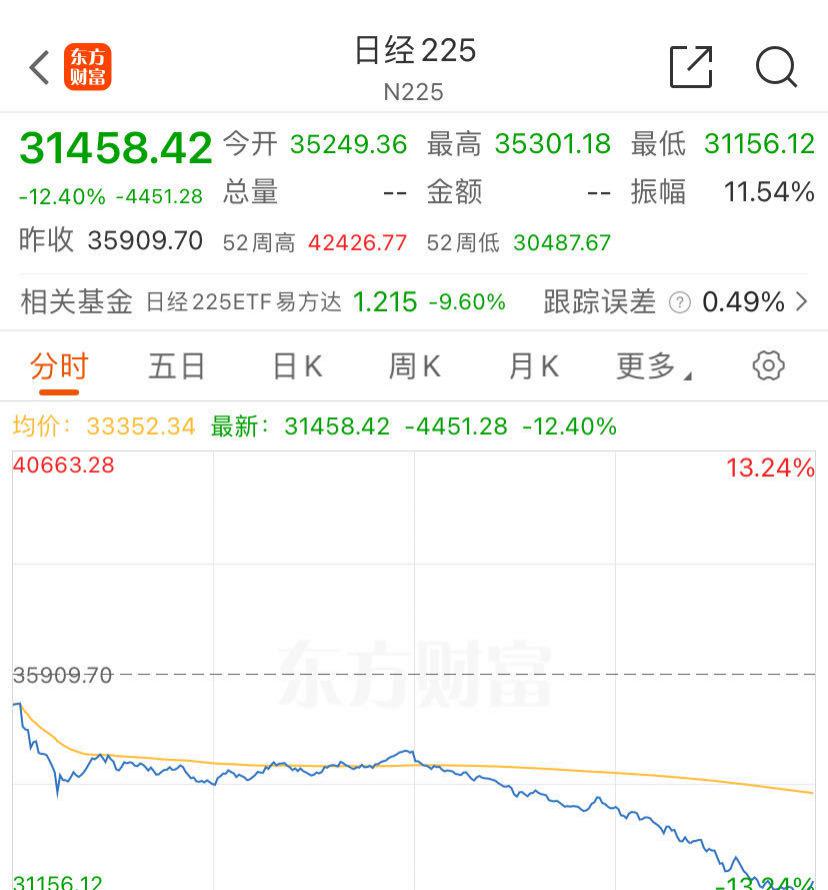The width and height of the screenshot is (828, 890).
Task: Select the 月K chart tab
Action: coord(533,366)
